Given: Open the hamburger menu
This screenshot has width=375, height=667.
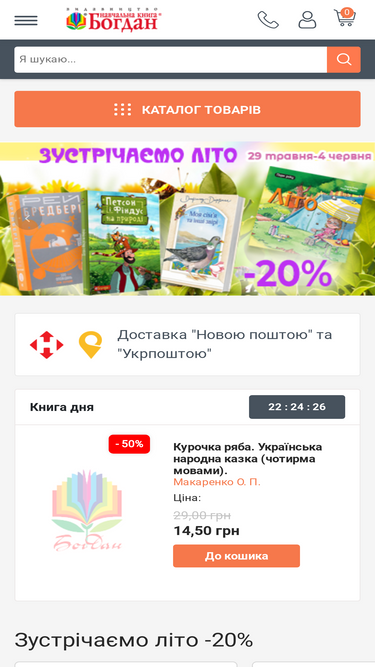Looking at the screenshot, I should 26,20.
